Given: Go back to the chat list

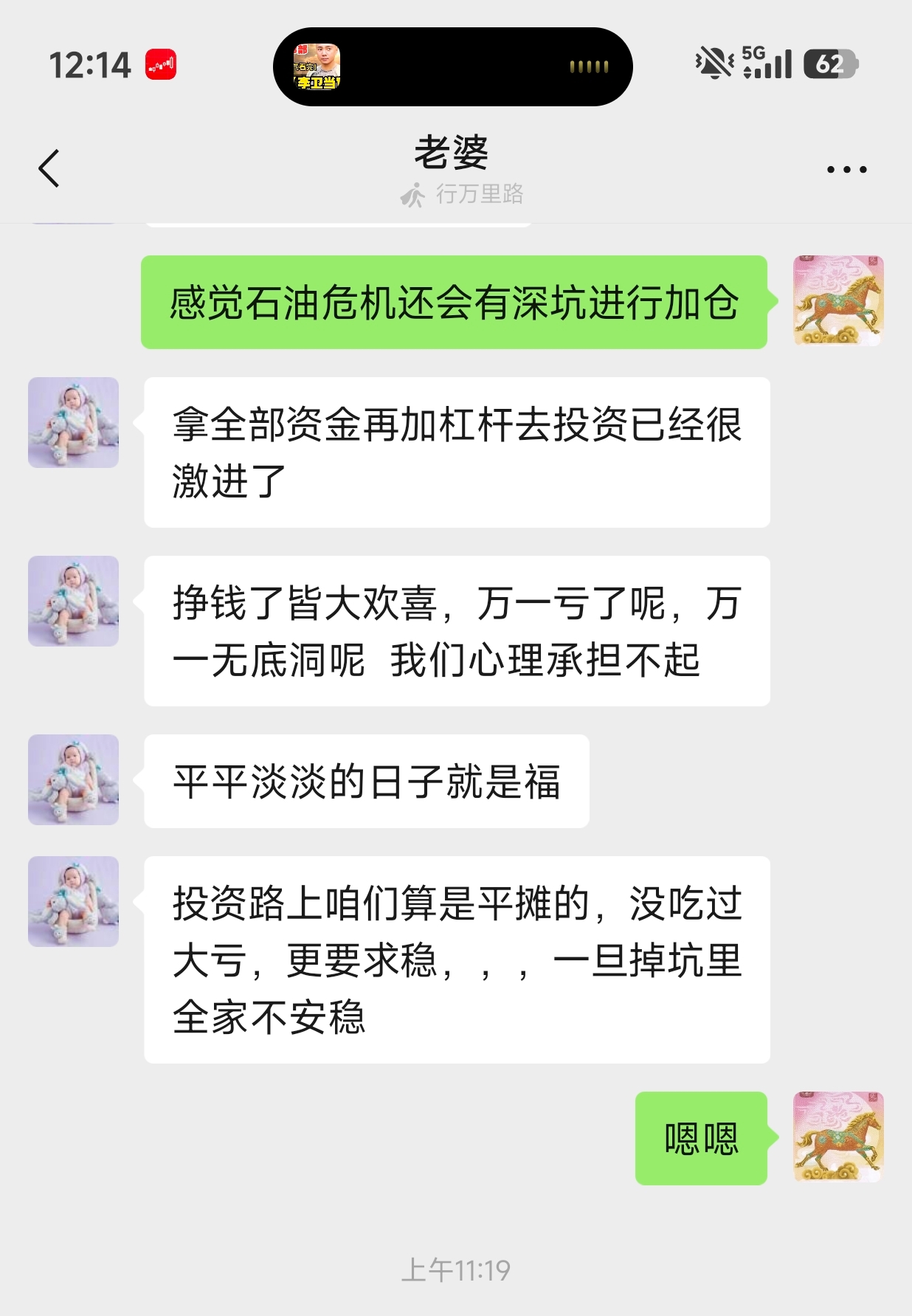Looking at the screenshot, I should [49, 168].
